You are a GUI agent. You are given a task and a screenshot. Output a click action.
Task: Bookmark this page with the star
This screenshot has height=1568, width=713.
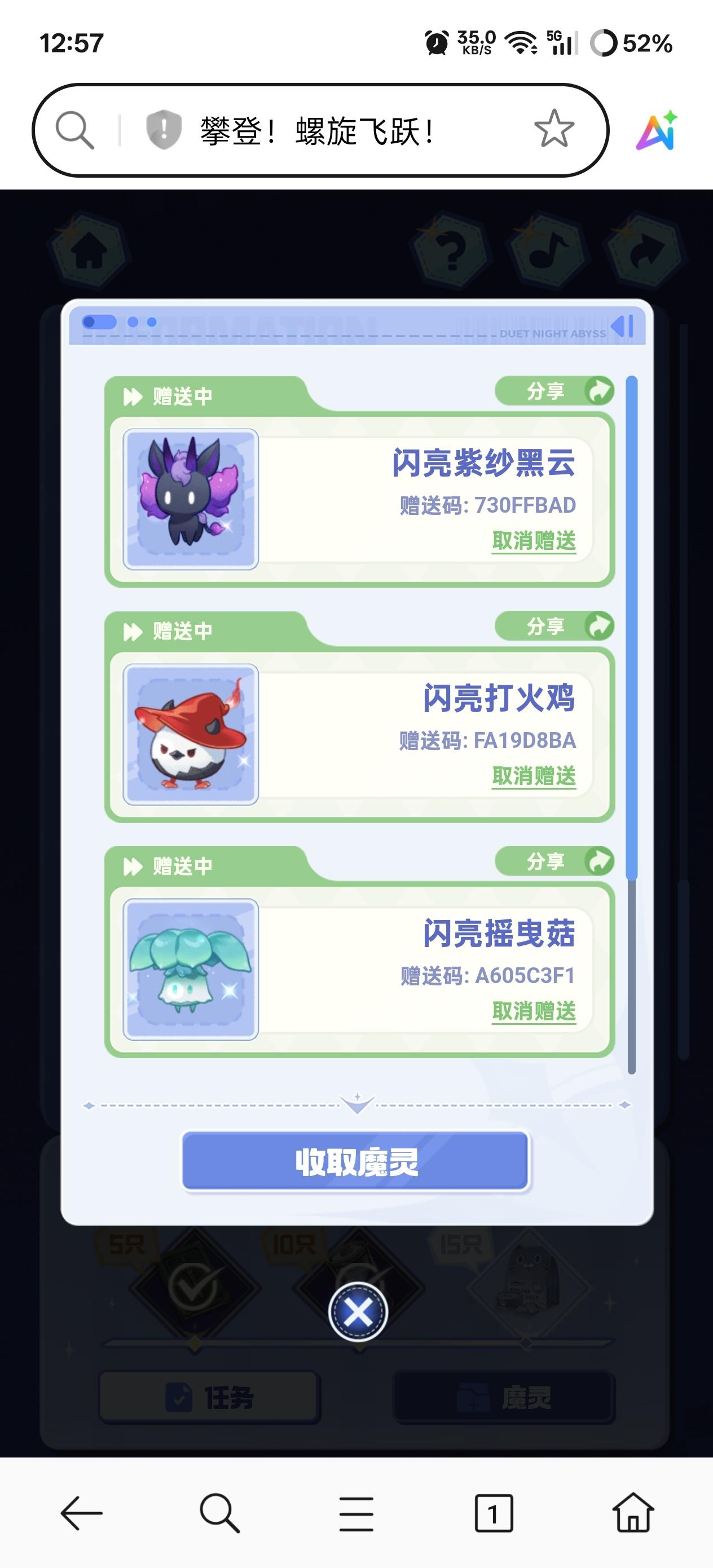tap(553, 130)
